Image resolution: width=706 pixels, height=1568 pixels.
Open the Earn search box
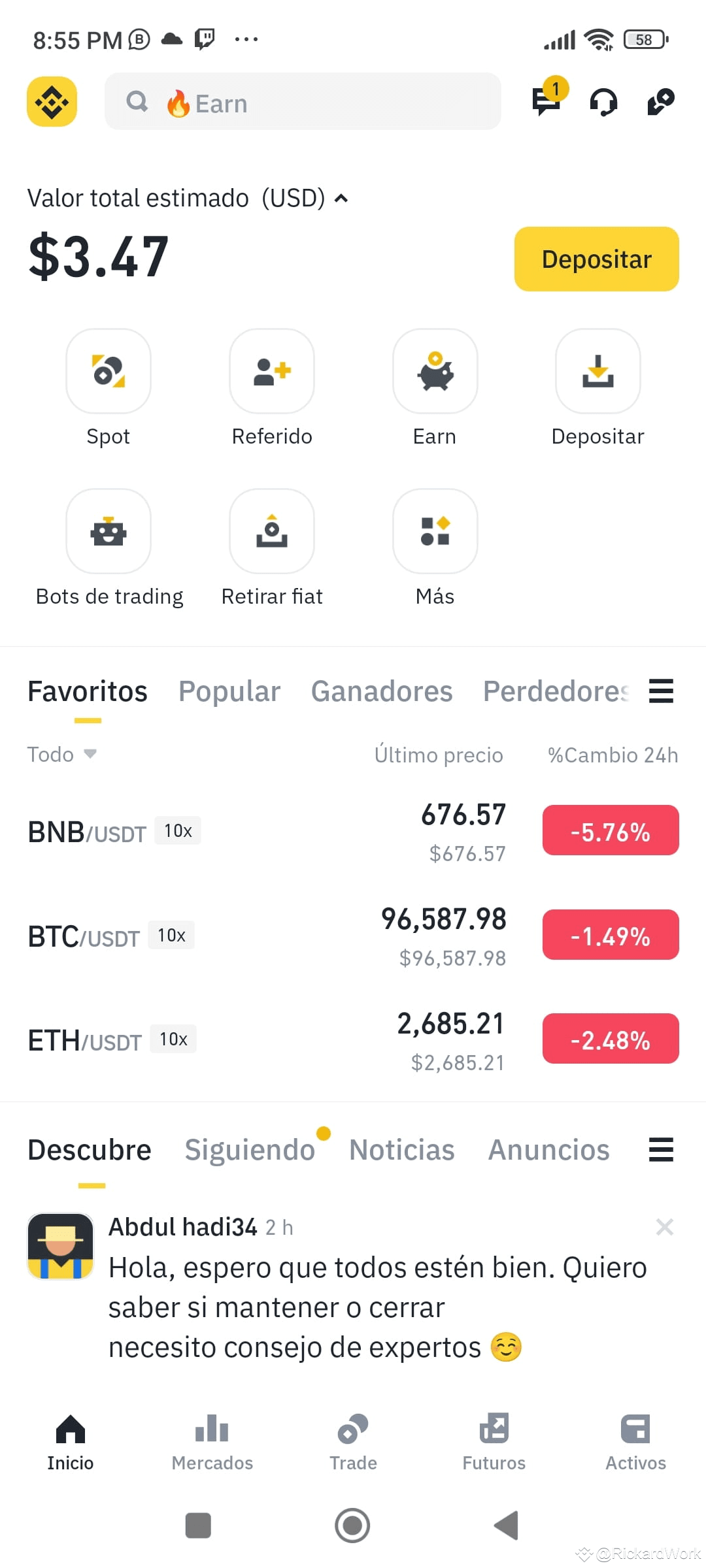click(303, 101)
